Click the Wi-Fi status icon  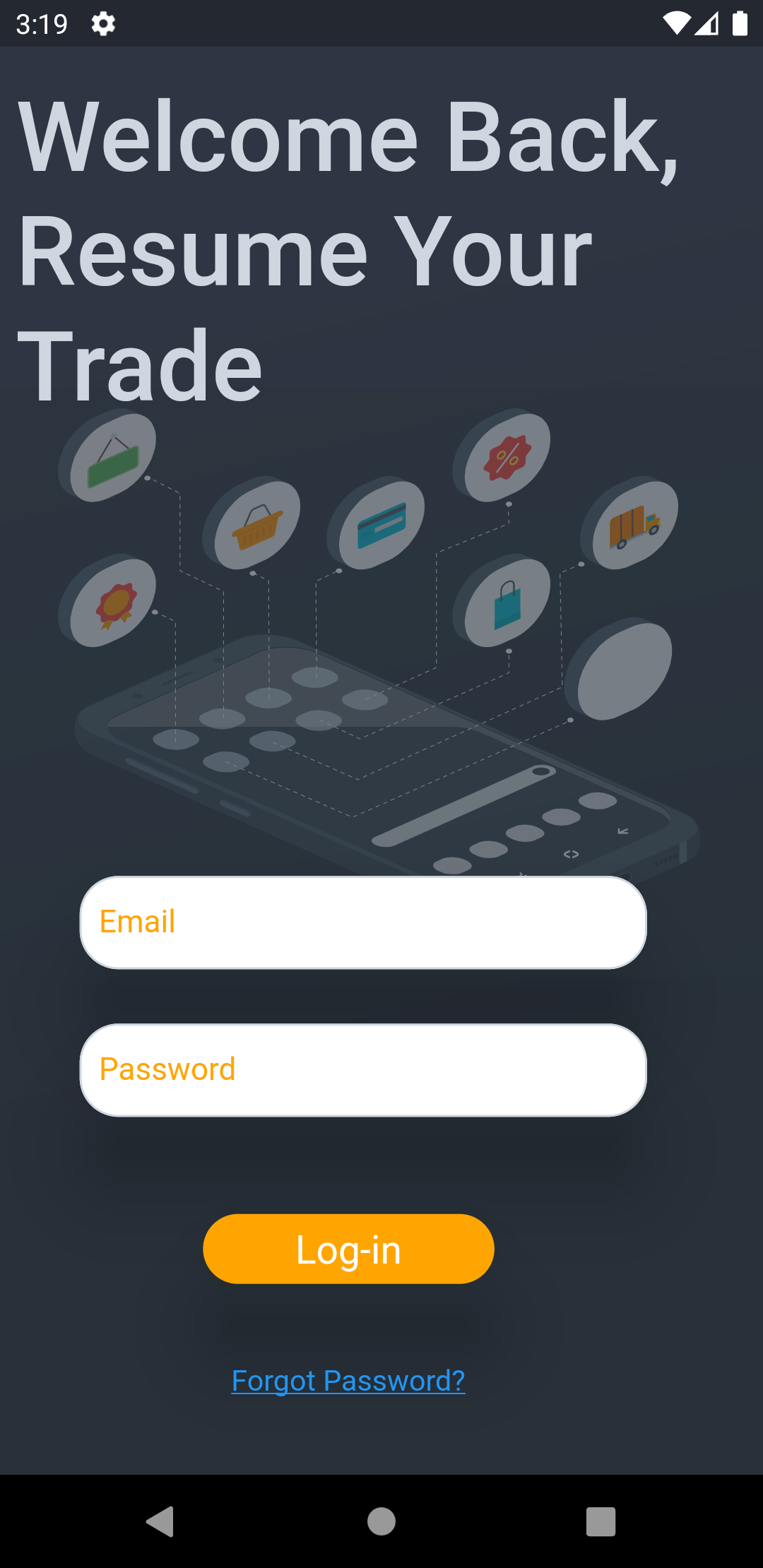point(676,23)
